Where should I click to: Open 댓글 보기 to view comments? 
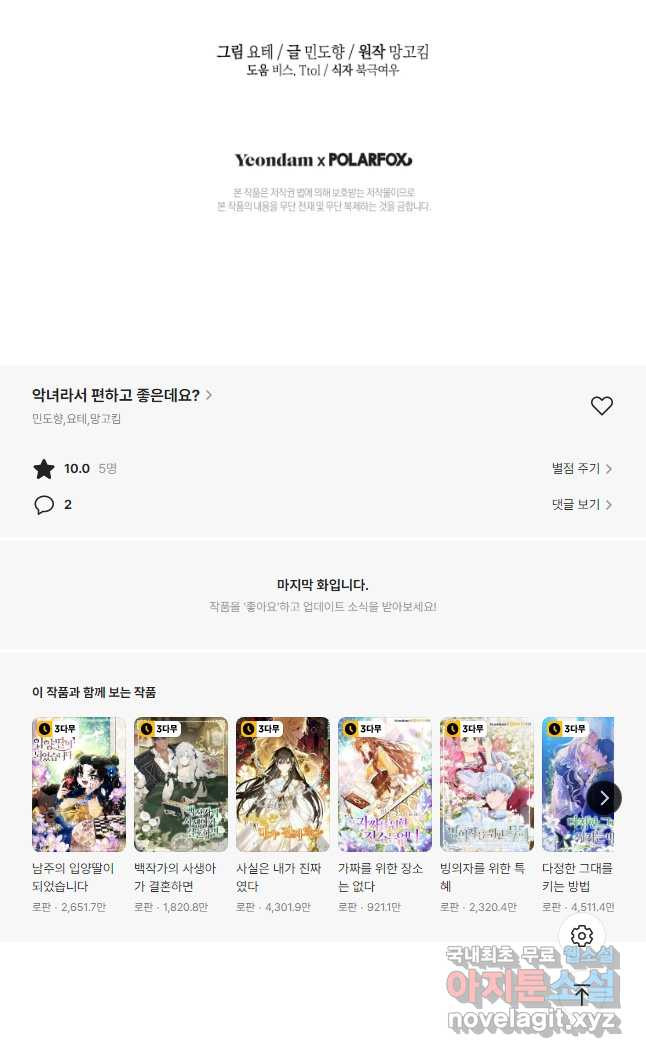582,505
